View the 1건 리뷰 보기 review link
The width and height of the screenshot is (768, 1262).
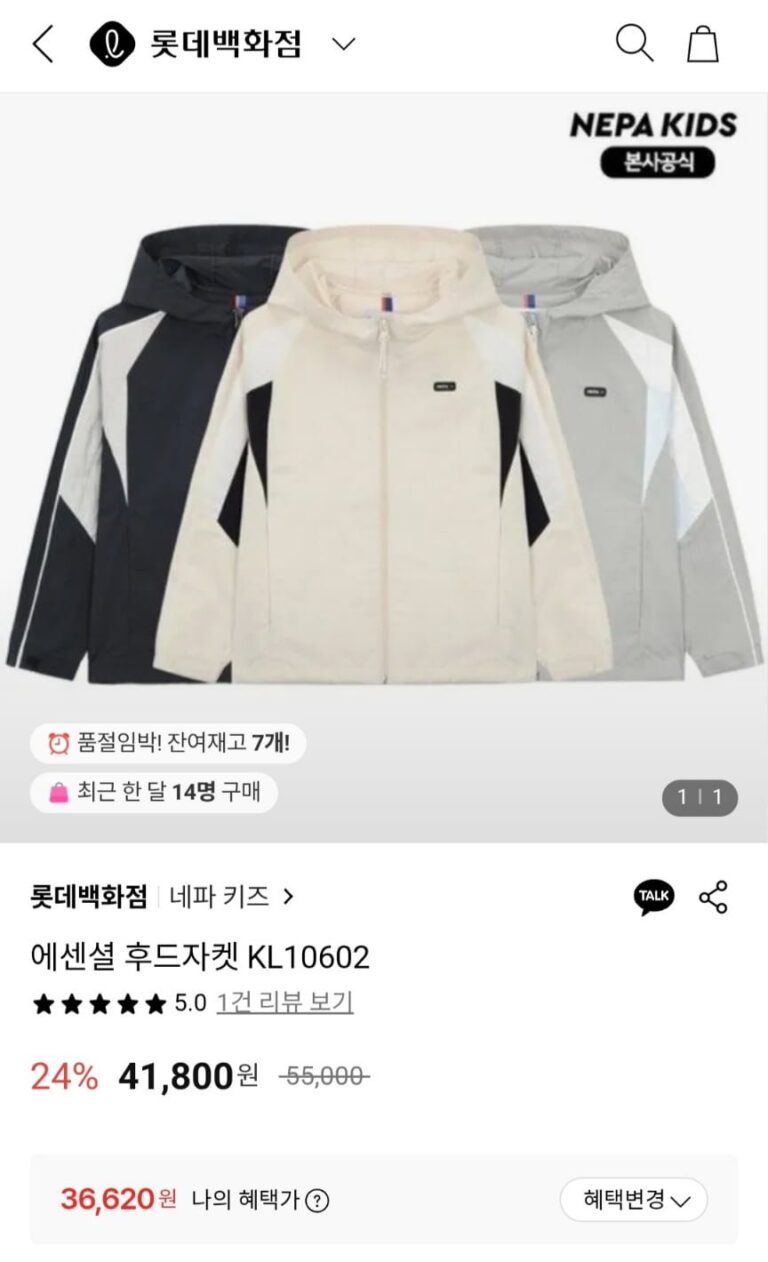[x=285, y=1002]
